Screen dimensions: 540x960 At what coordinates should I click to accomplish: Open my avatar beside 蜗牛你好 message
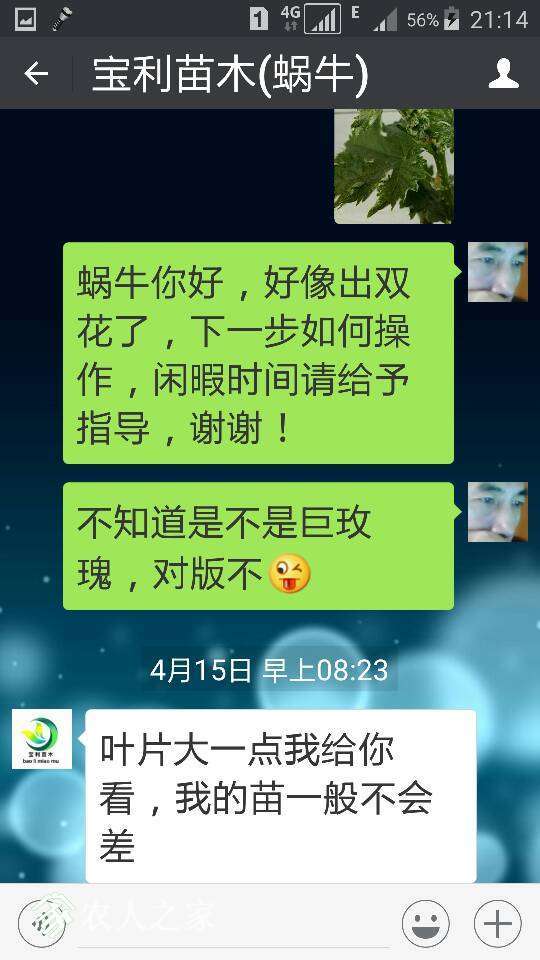pos(498,272)
